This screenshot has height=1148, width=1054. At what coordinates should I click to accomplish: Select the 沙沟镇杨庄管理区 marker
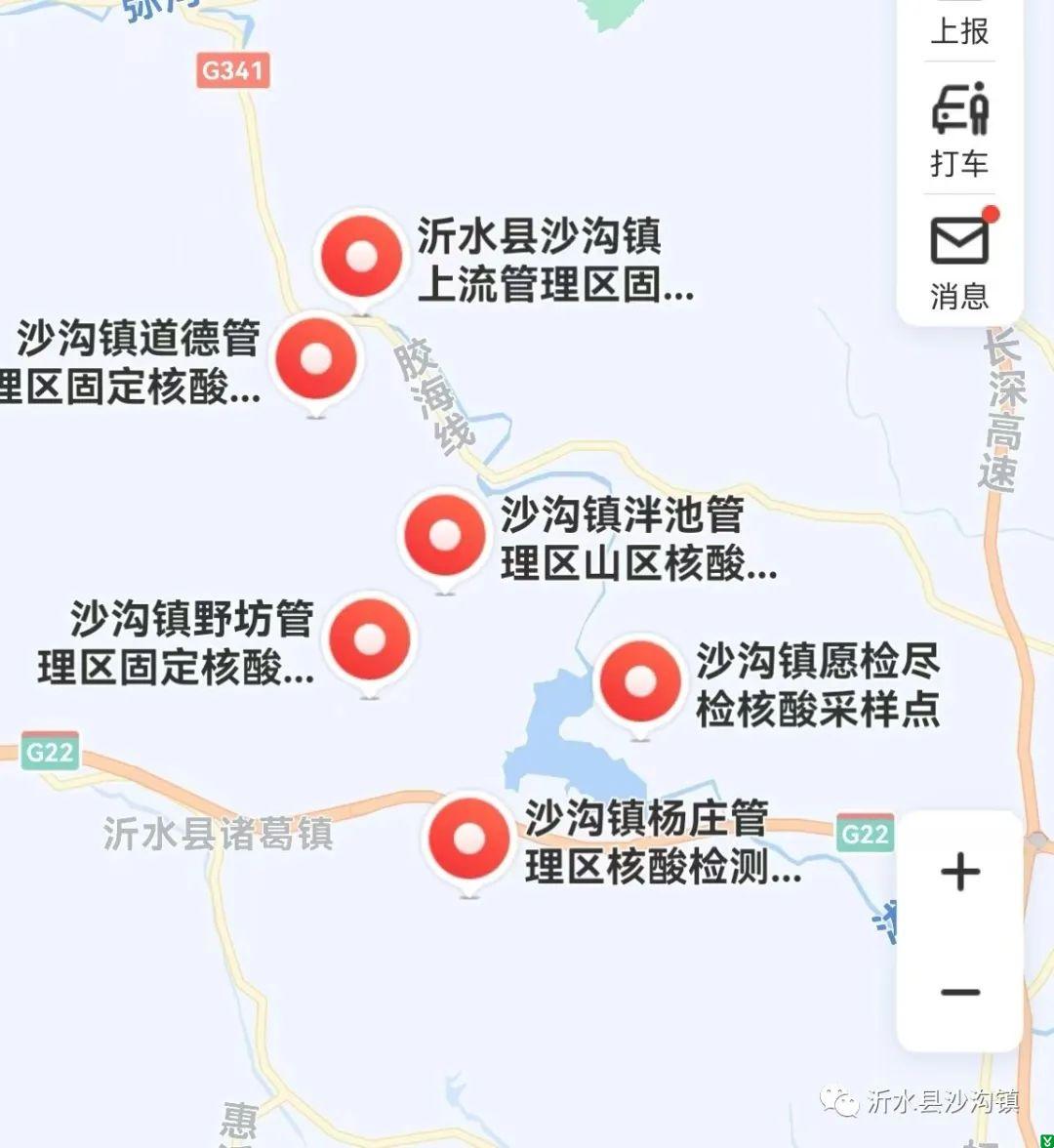click(x=469, y=839)
